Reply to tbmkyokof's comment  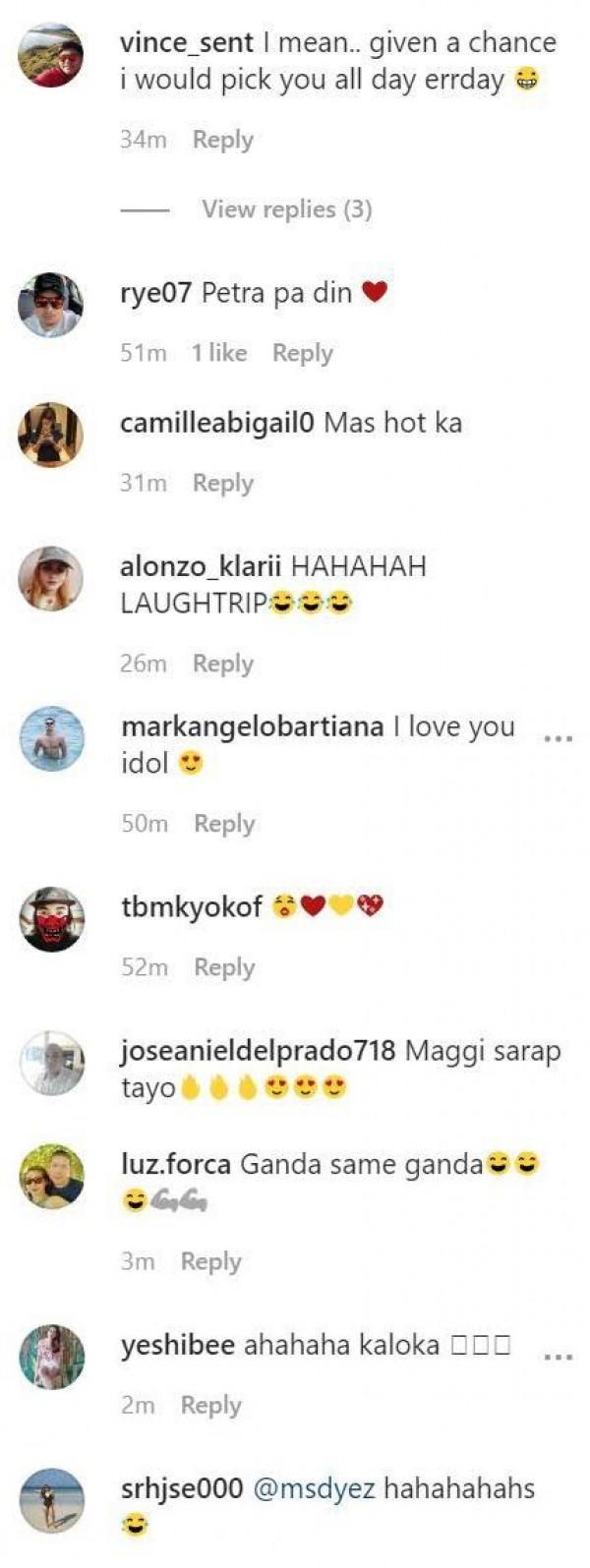point(223,967)
